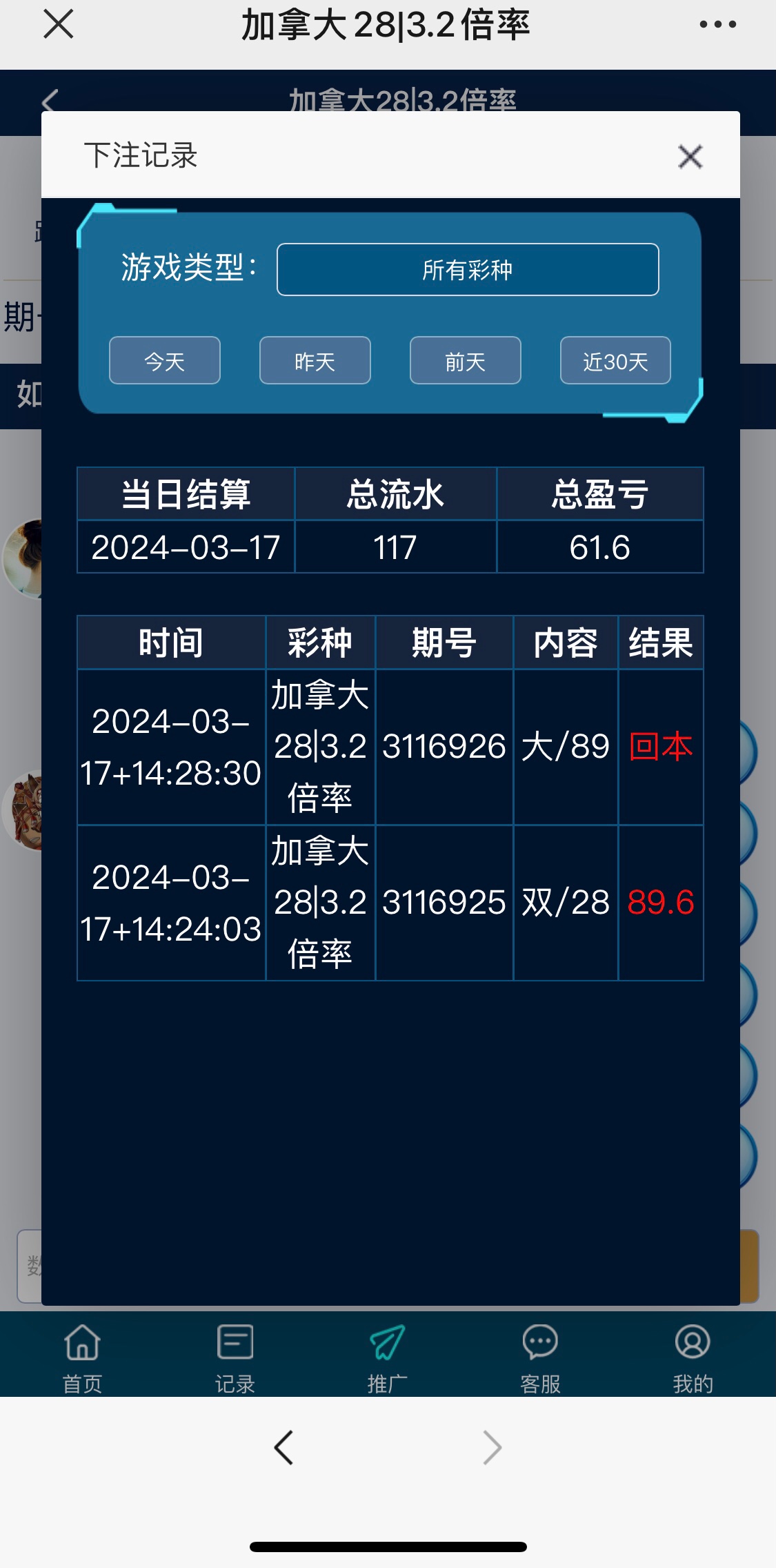Screen dimensions: 776x1568
Task: Tap the red 回本 result link
Action: [661, 747]
